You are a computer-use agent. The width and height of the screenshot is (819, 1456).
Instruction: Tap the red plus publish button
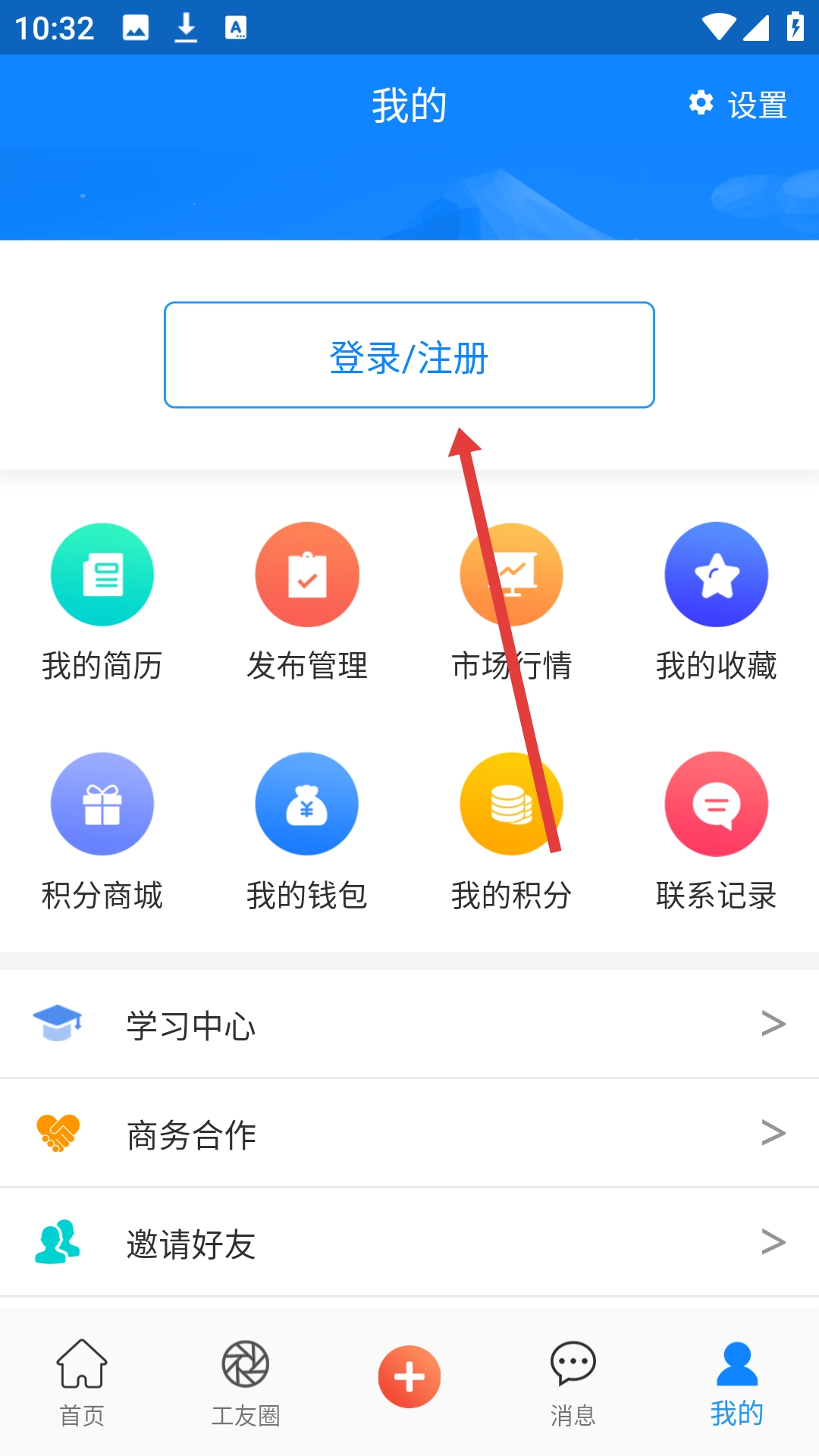tap(409, 1376)
